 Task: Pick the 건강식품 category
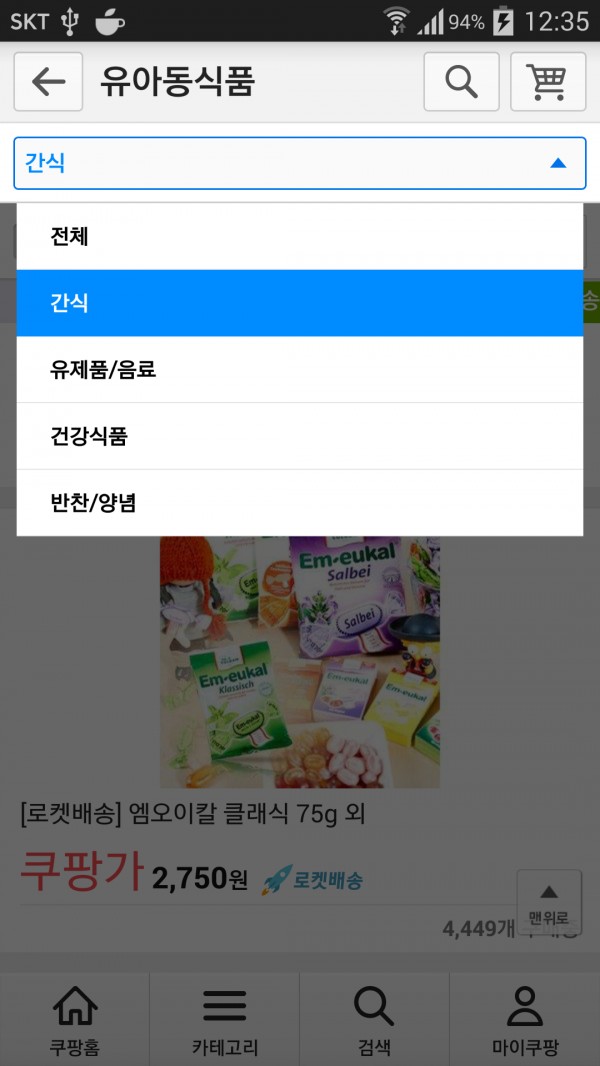coord(299,436)
